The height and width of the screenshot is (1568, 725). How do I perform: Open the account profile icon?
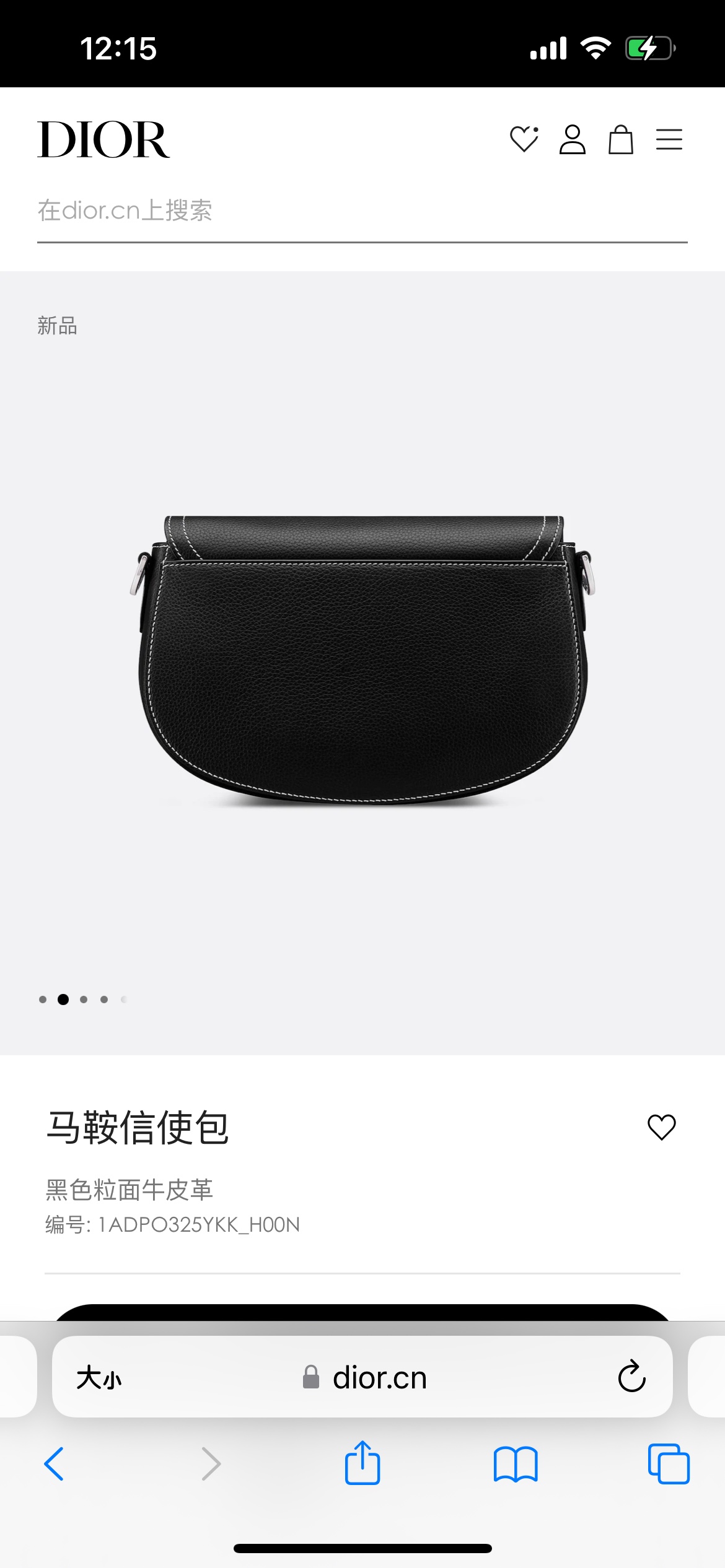click(572, 139)
